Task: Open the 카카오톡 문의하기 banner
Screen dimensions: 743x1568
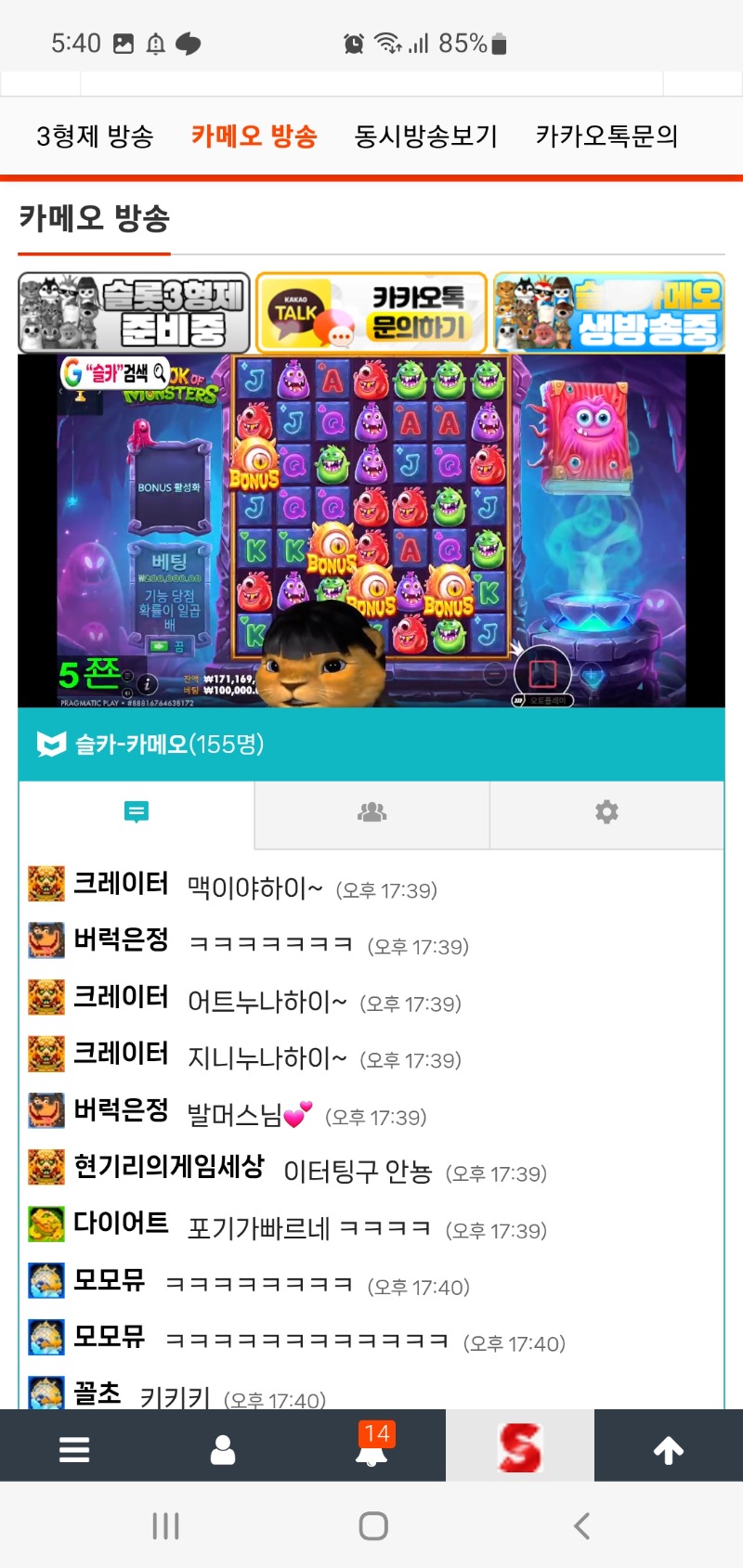Action: click(371, 313)
